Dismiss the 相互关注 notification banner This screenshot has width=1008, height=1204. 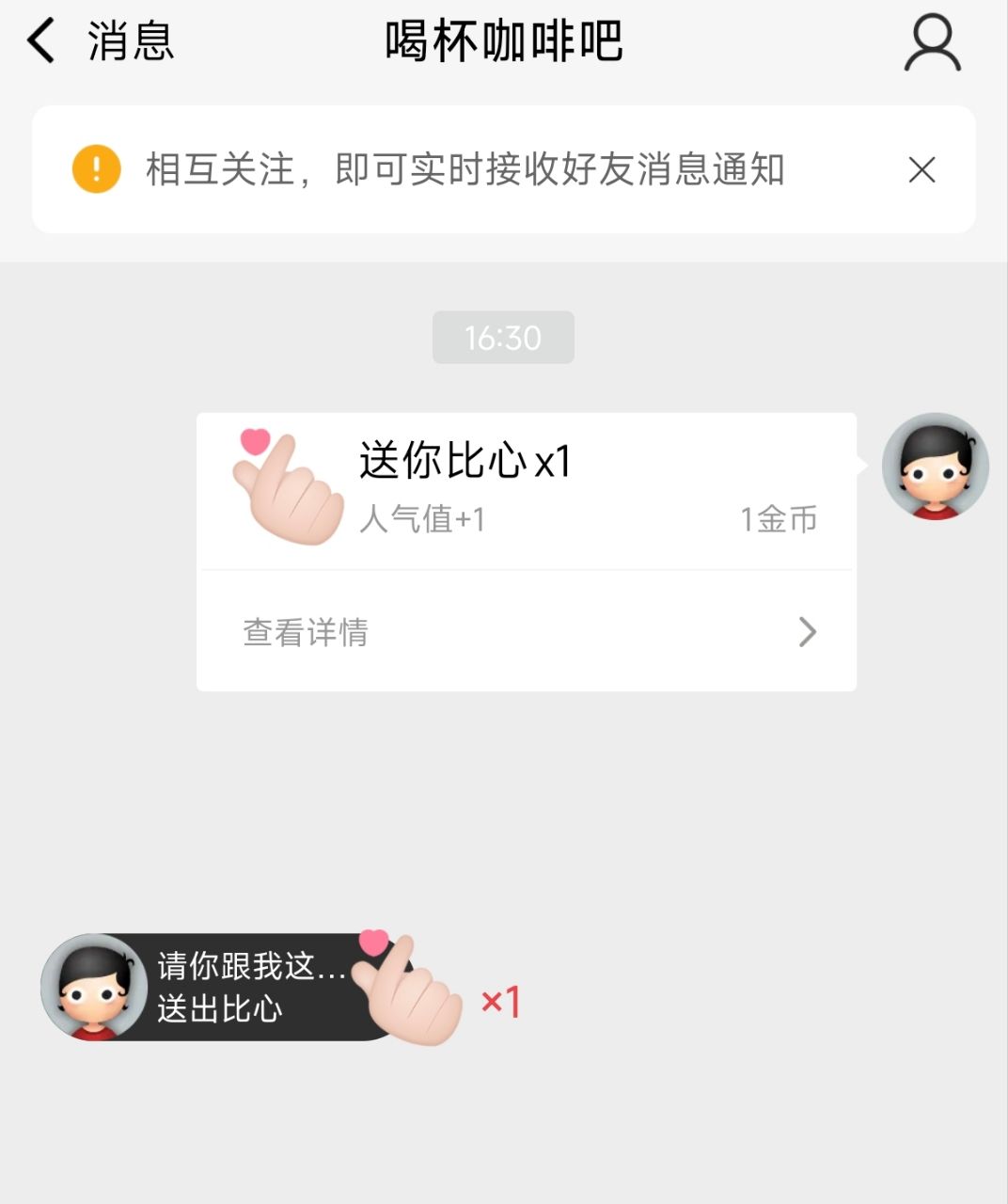point(921,170)
